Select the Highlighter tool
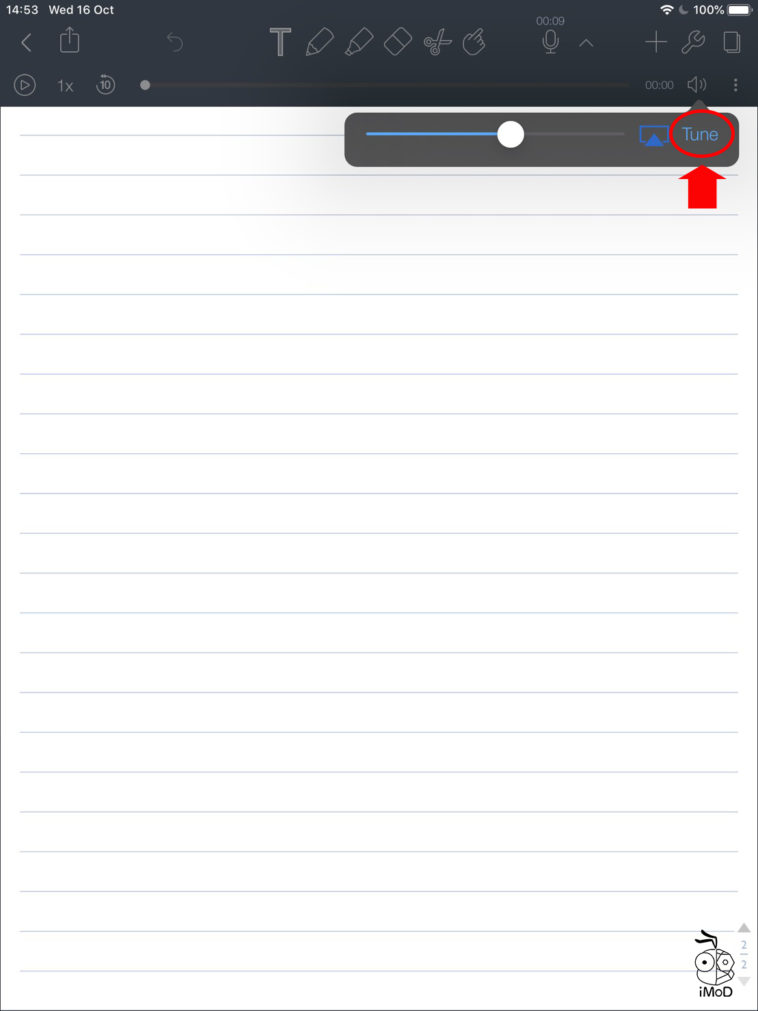 [360, 42]
